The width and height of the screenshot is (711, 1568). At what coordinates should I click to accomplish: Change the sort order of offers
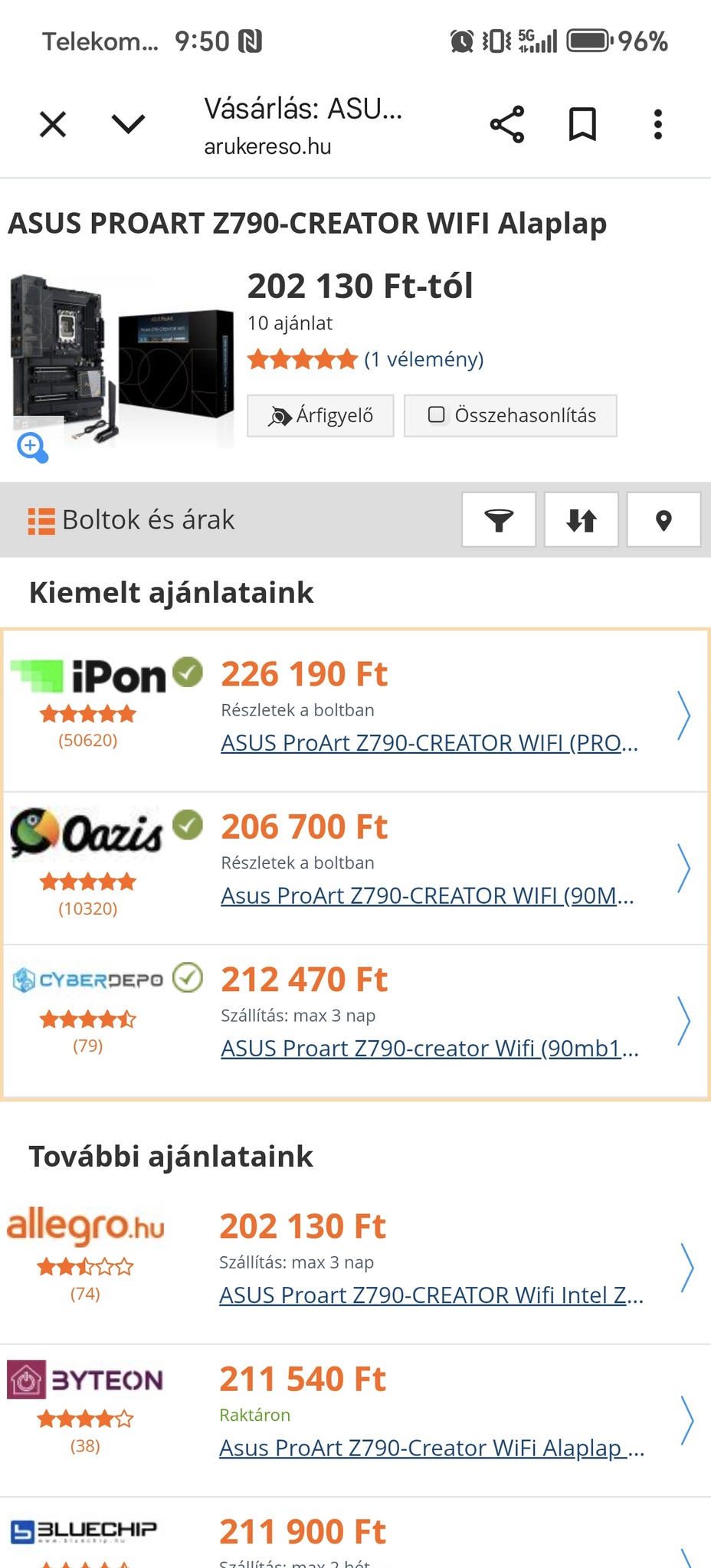point(581,520)
